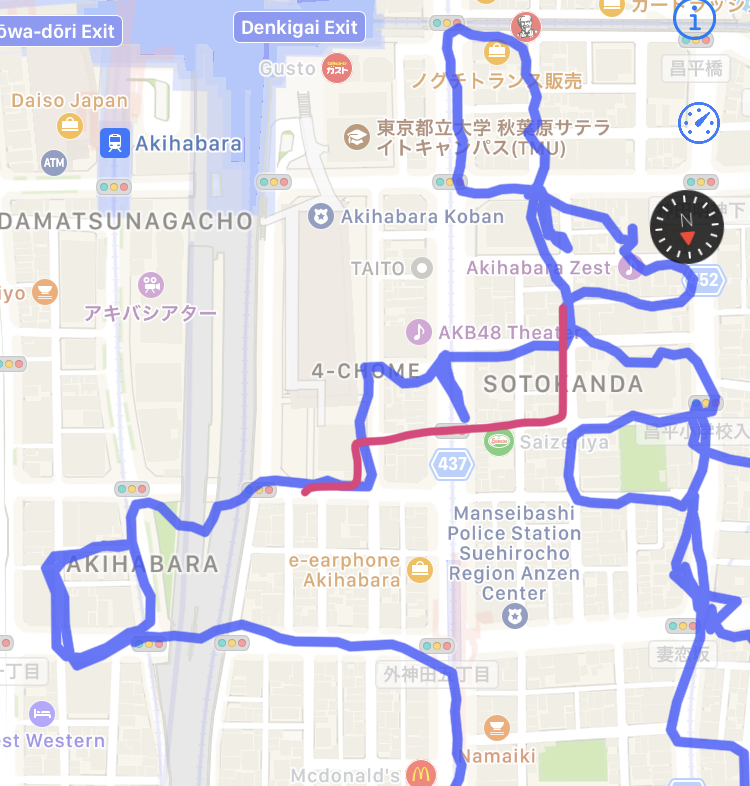The width and height of the screenshot is (750, 786).
Task: Open the AKB48 Theater place marker
Action: (419, 332)
